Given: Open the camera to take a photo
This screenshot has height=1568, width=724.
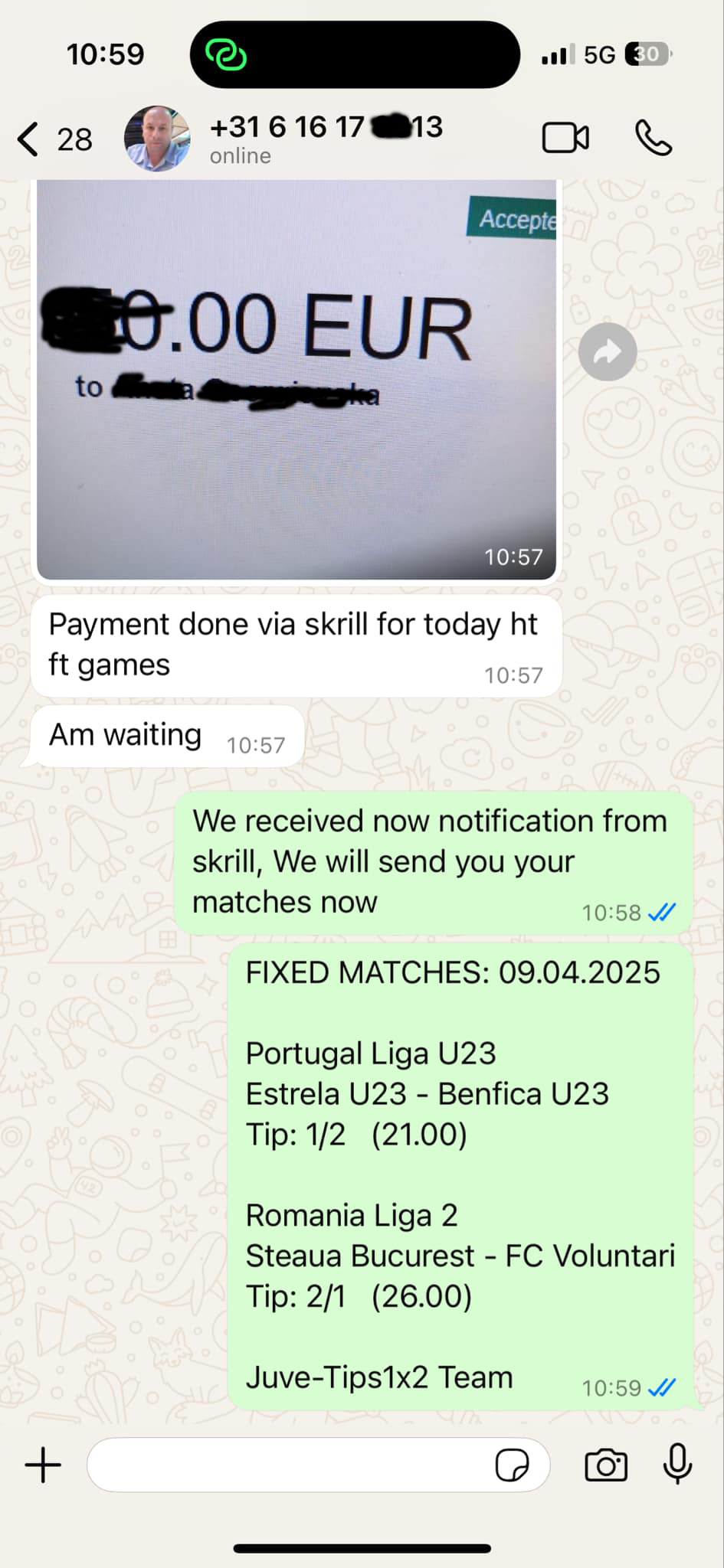Looking at the screenshot, I should click(606, 1465).
